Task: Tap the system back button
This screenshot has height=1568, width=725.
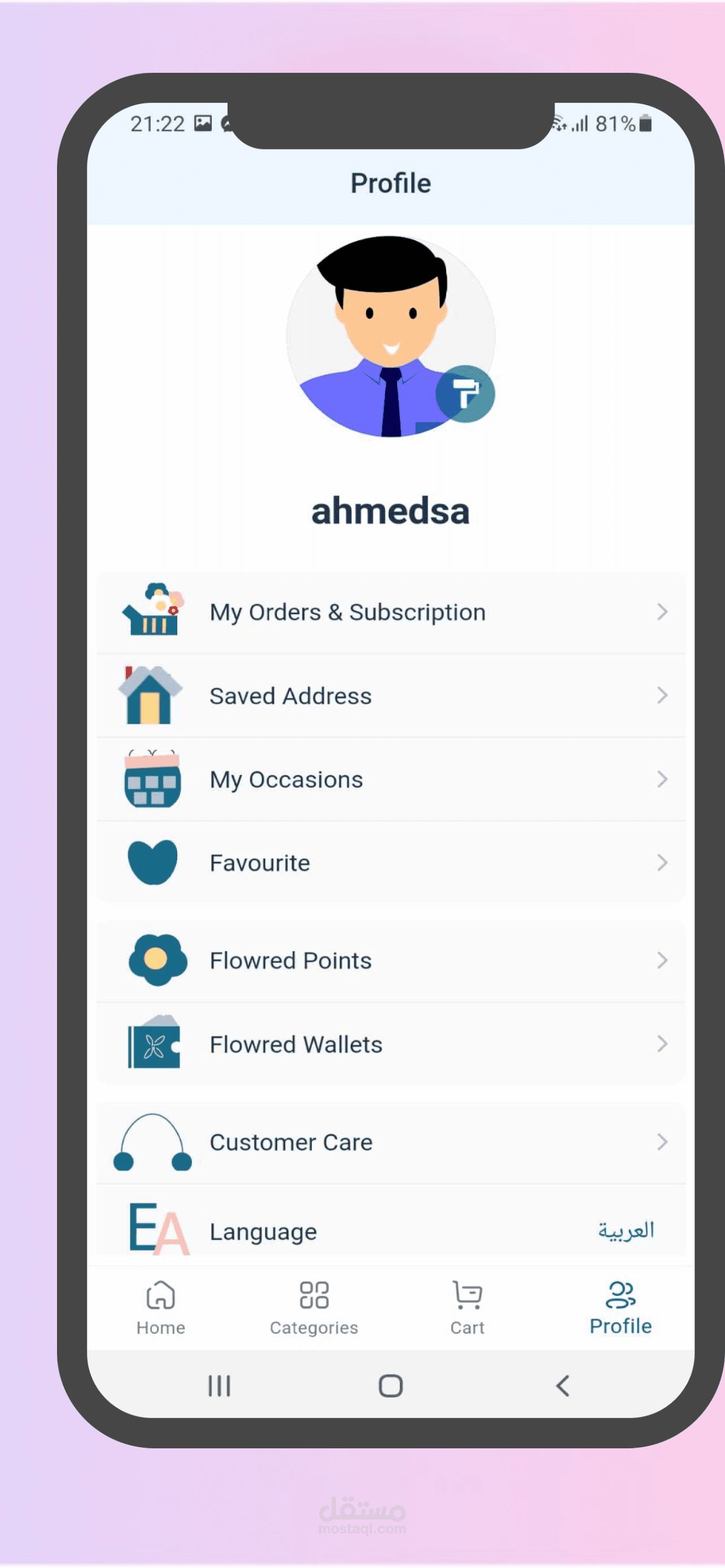Action: click(563, 1385)
